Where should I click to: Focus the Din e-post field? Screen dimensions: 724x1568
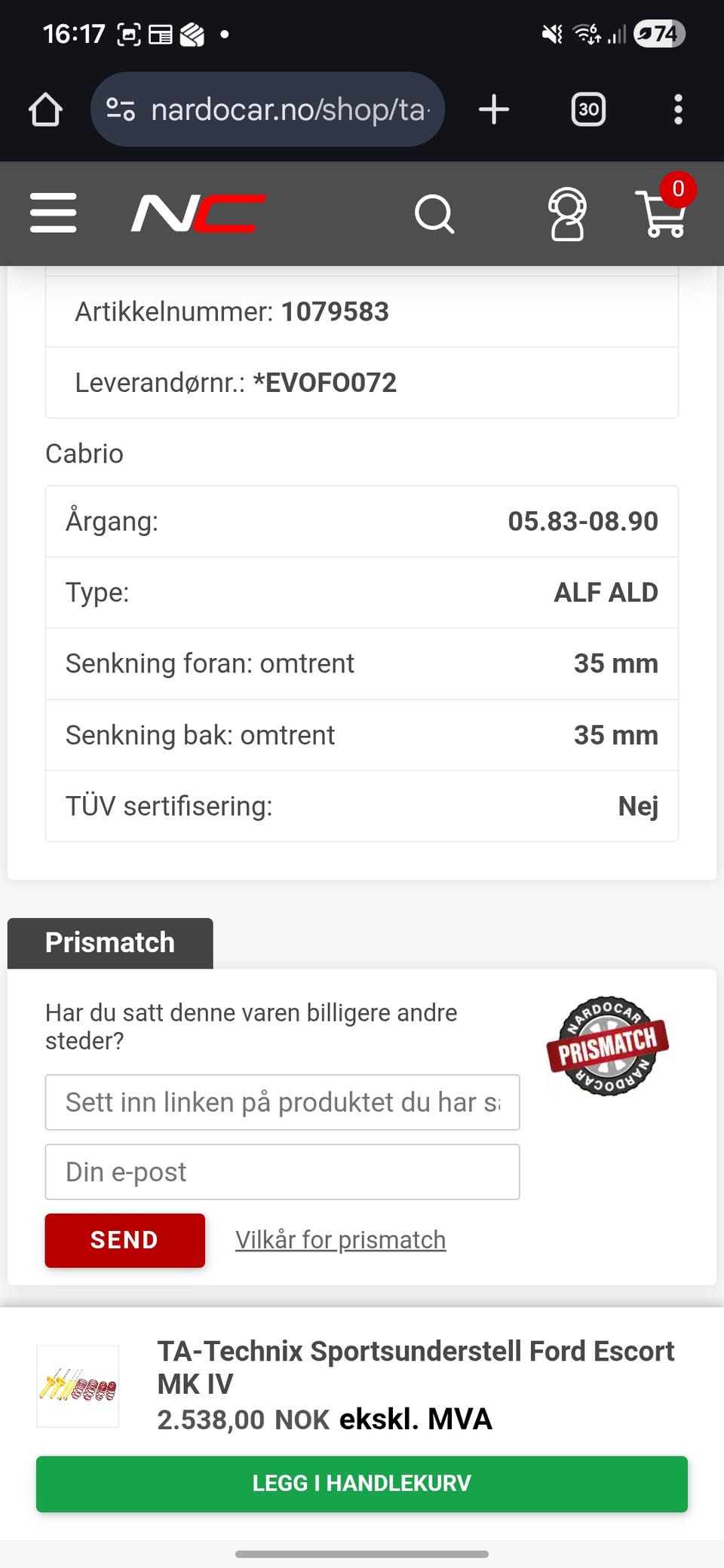(282, 1171)
